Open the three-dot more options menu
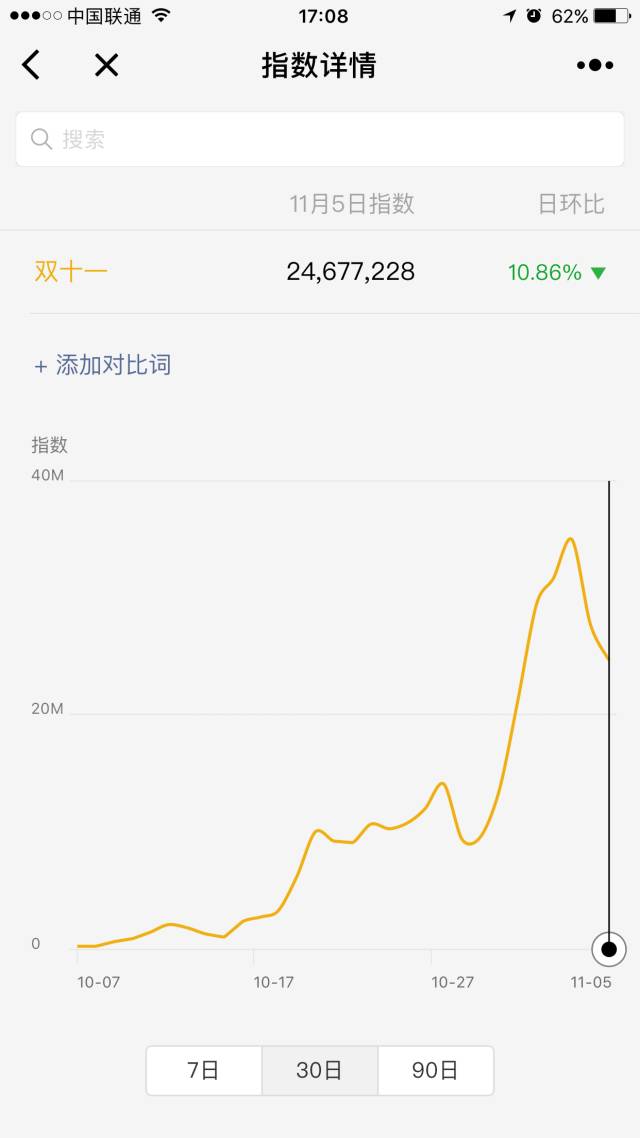 click(x=595, y=66)
